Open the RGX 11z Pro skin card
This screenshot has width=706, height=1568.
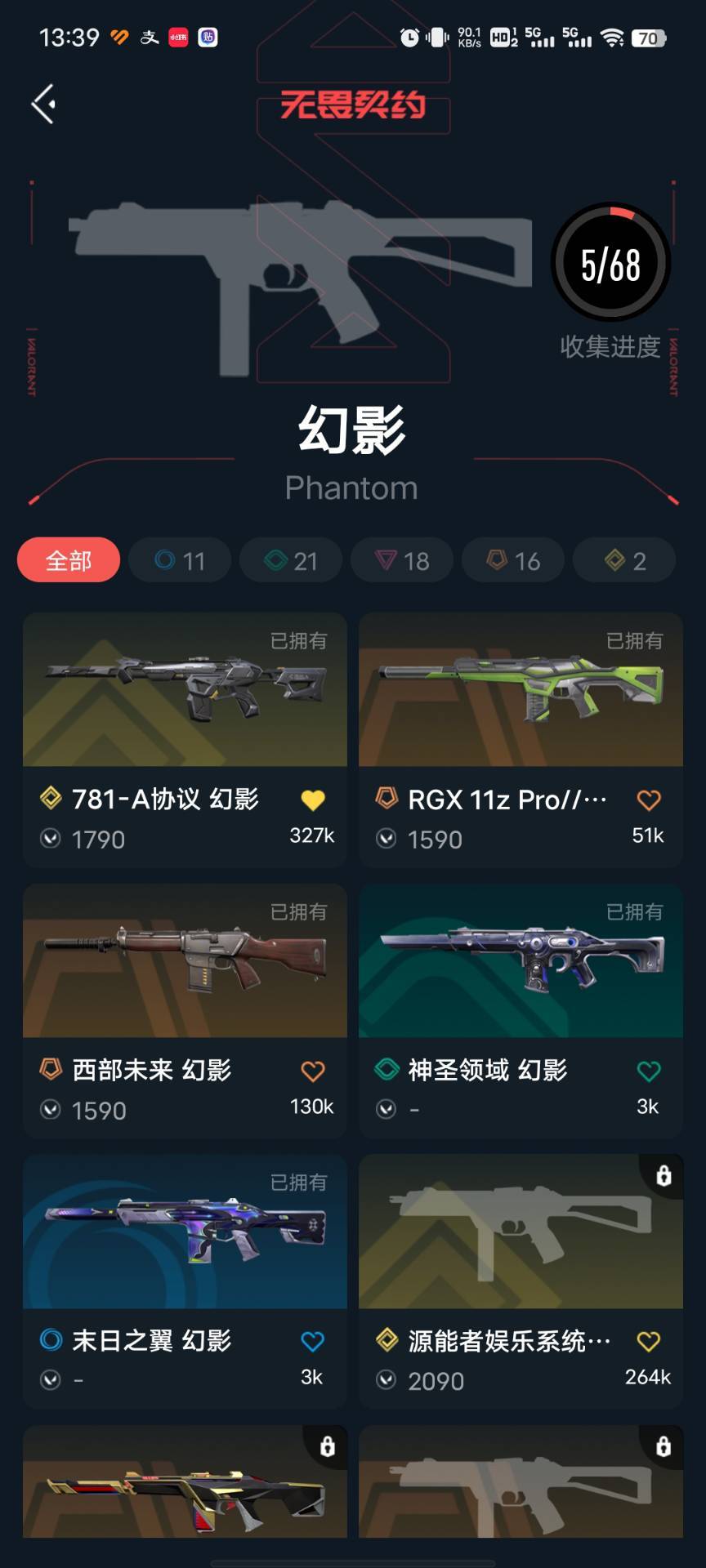521,740
